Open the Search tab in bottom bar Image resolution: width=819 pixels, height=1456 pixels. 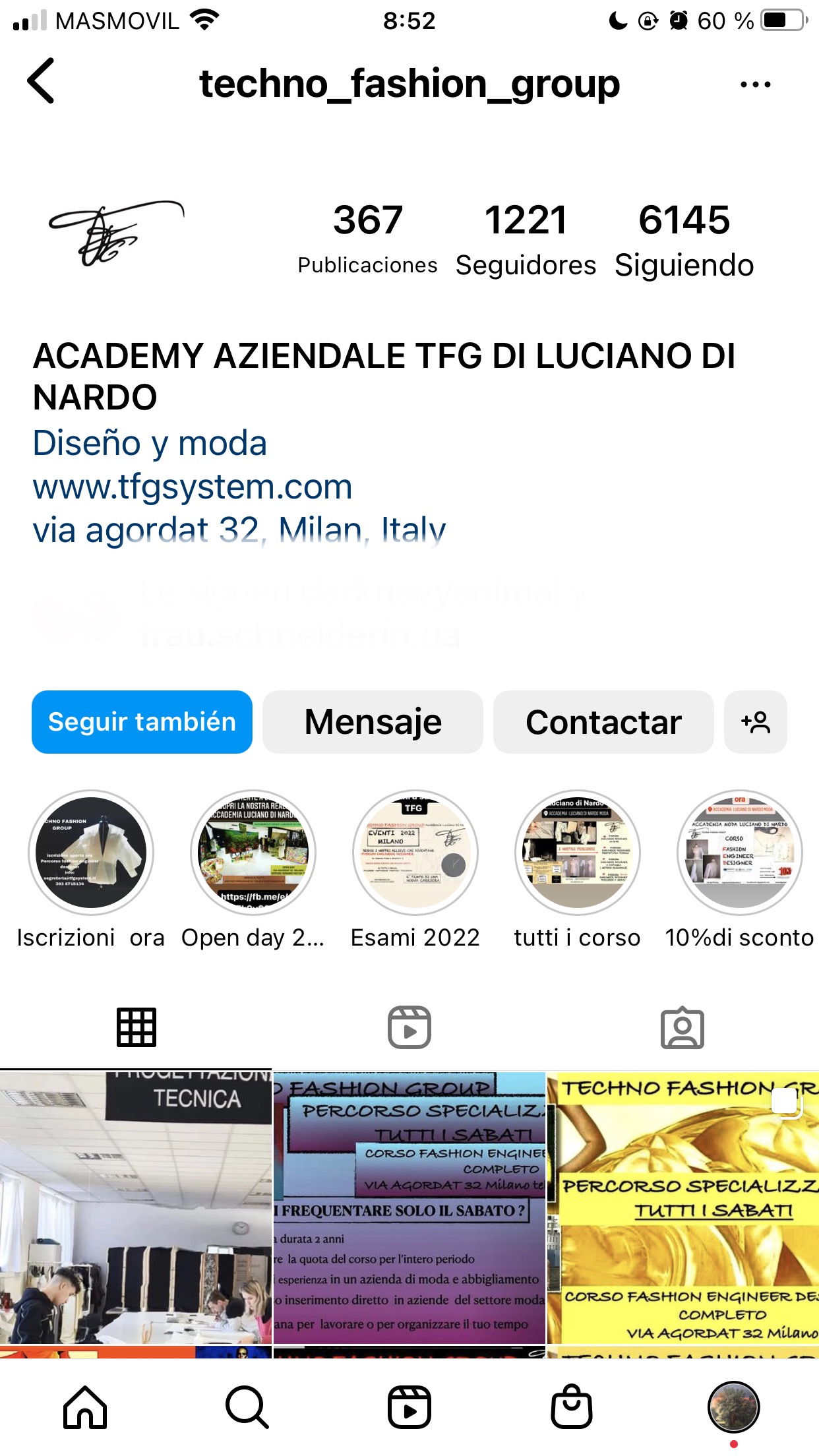pos(247,1407)
